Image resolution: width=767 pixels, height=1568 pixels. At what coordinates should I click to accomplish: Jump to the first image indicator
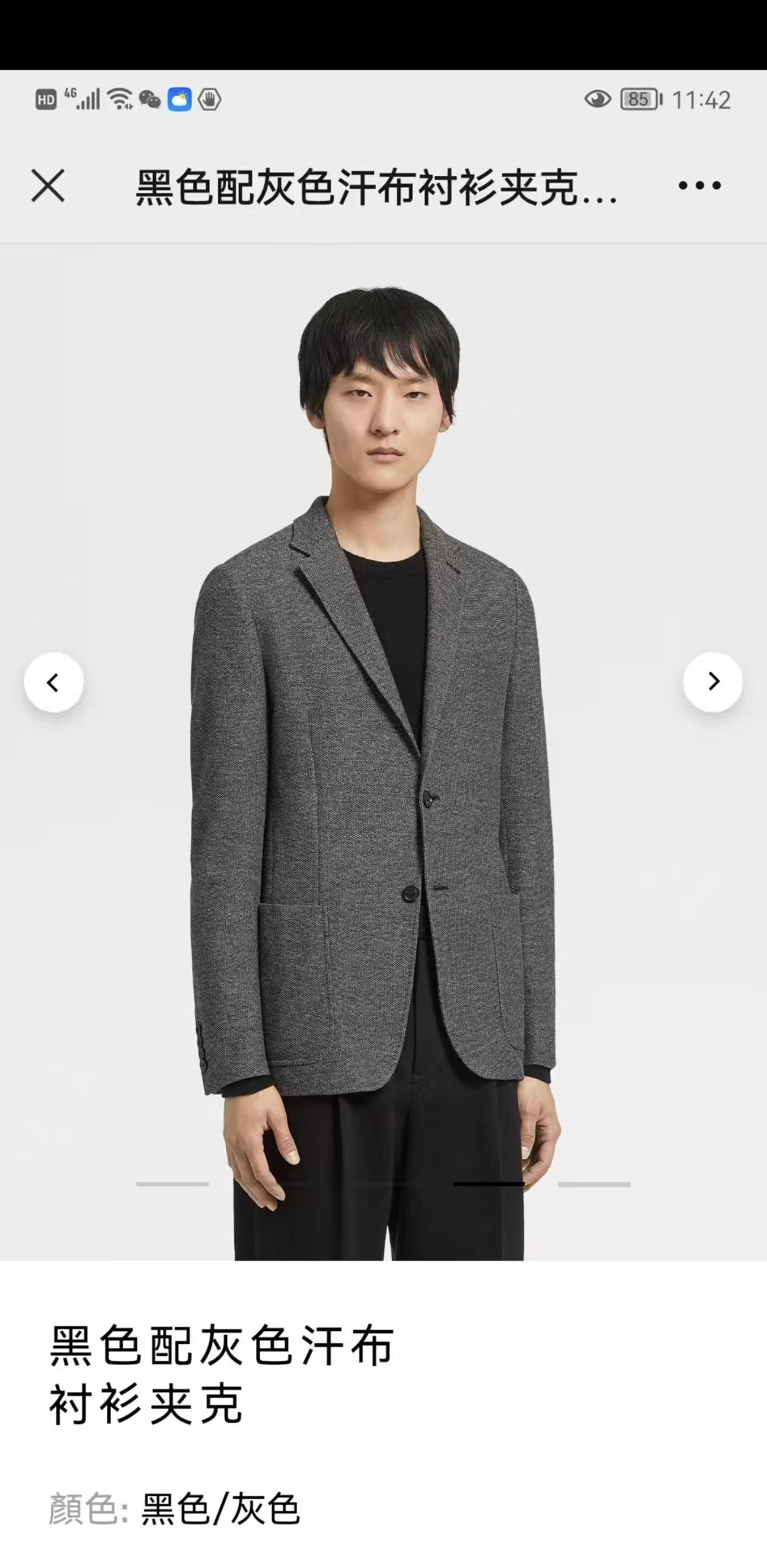(x=172, y=1184)
